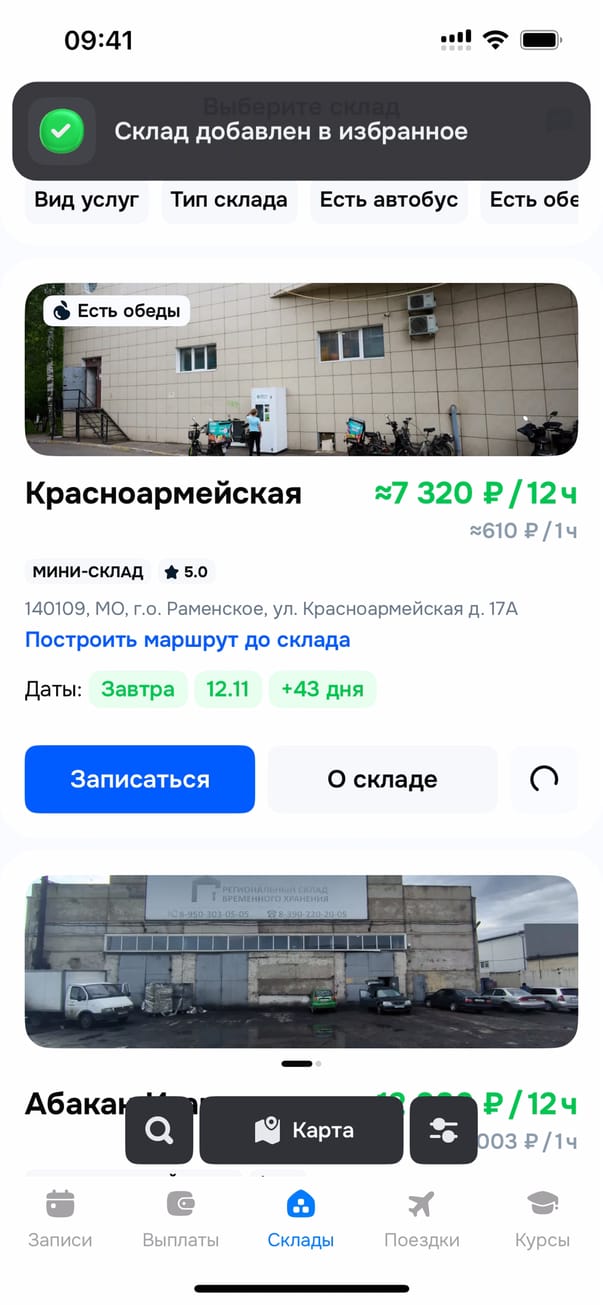Switch to the Курсы tab
Viewport: 603px width, 1305px height.
tap(542, 1220)
